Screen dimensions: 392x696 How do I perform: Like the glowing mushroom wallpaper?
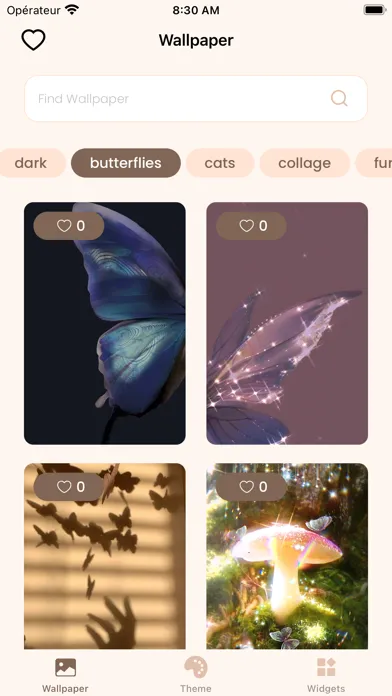(251, 487)
